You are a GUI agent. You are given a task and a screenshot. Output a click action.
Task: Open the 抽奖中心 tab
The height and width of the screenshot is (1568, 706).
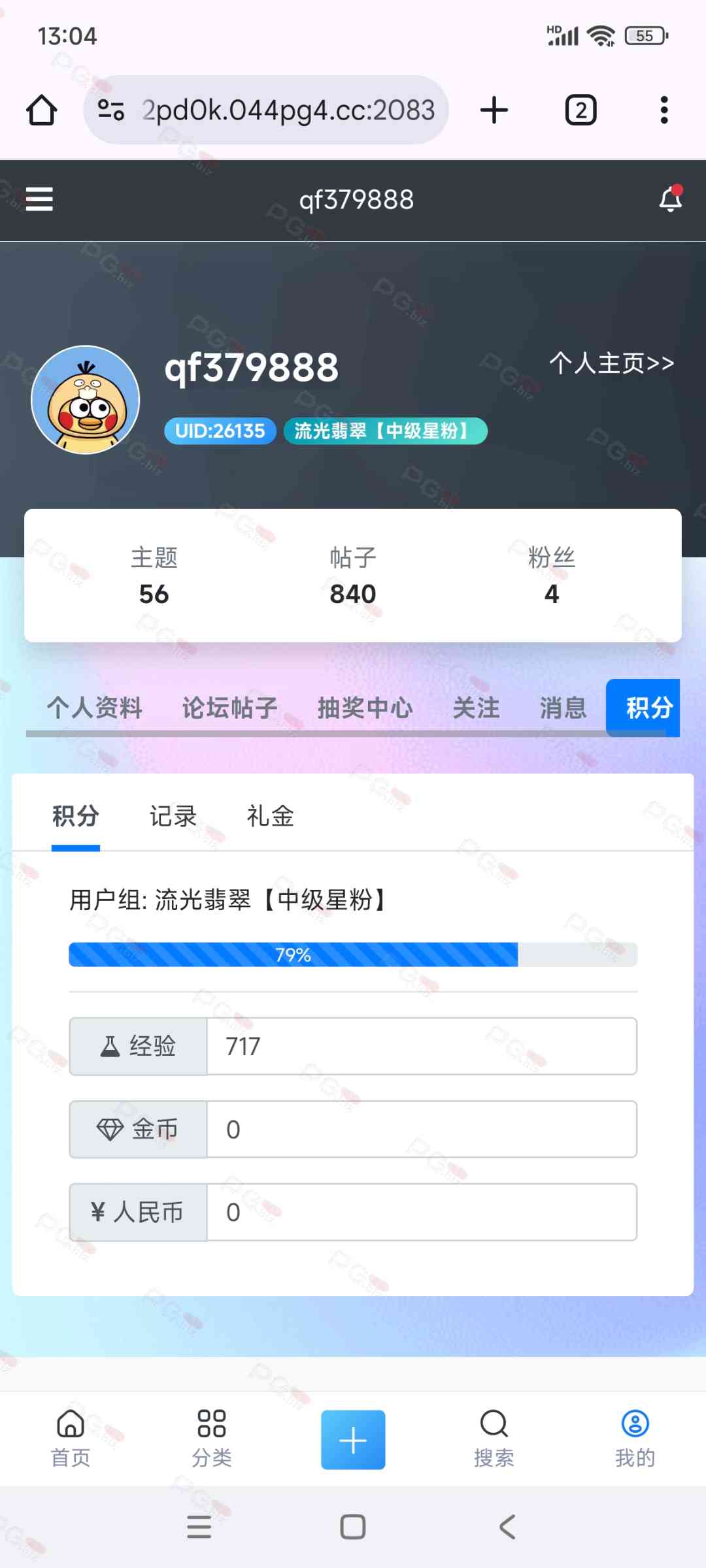pos(365,708)
